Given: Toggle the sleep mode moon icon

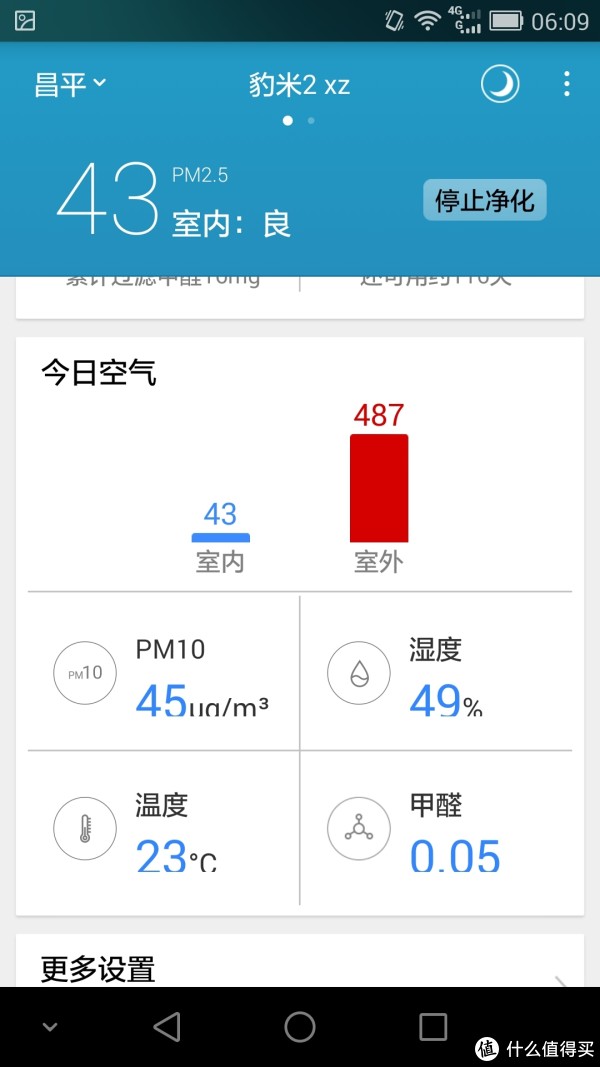Looking at the screenshot, I should (500, 85).
